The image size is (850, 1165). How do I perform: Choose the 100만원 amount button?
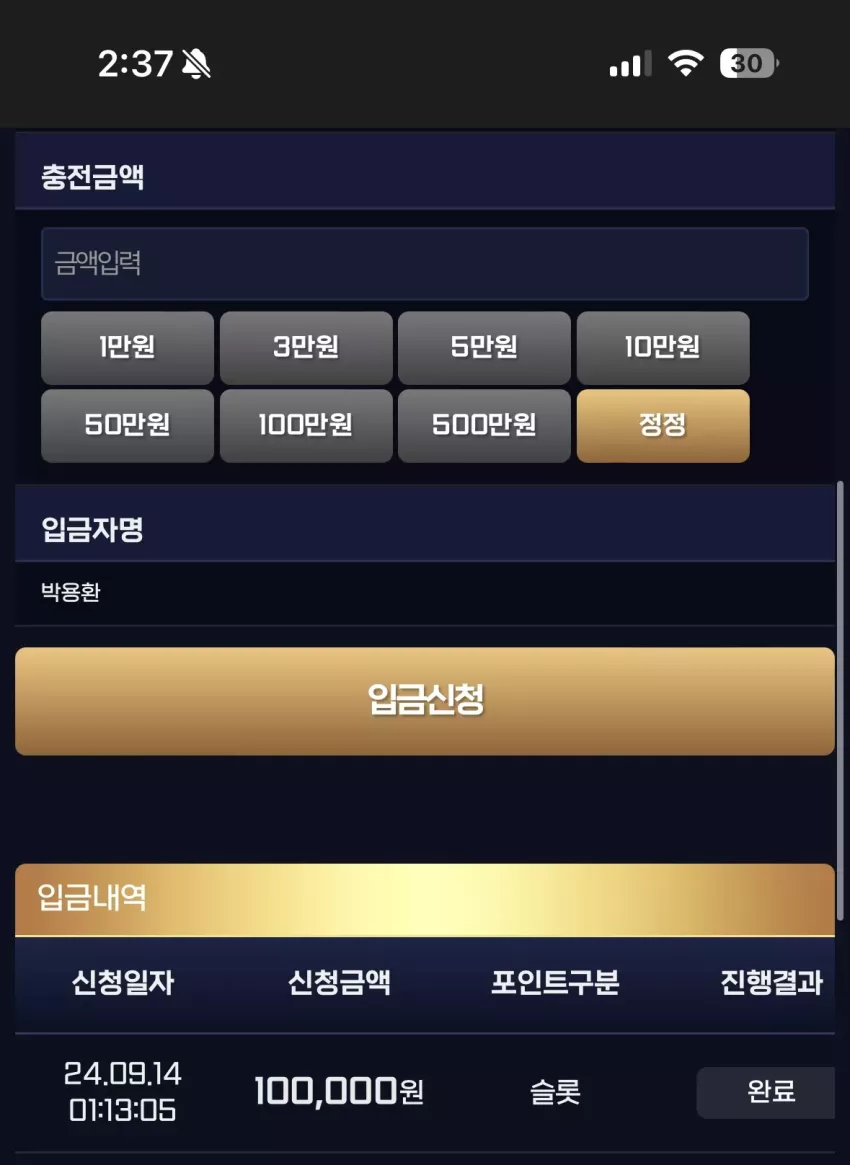point(306,426)
